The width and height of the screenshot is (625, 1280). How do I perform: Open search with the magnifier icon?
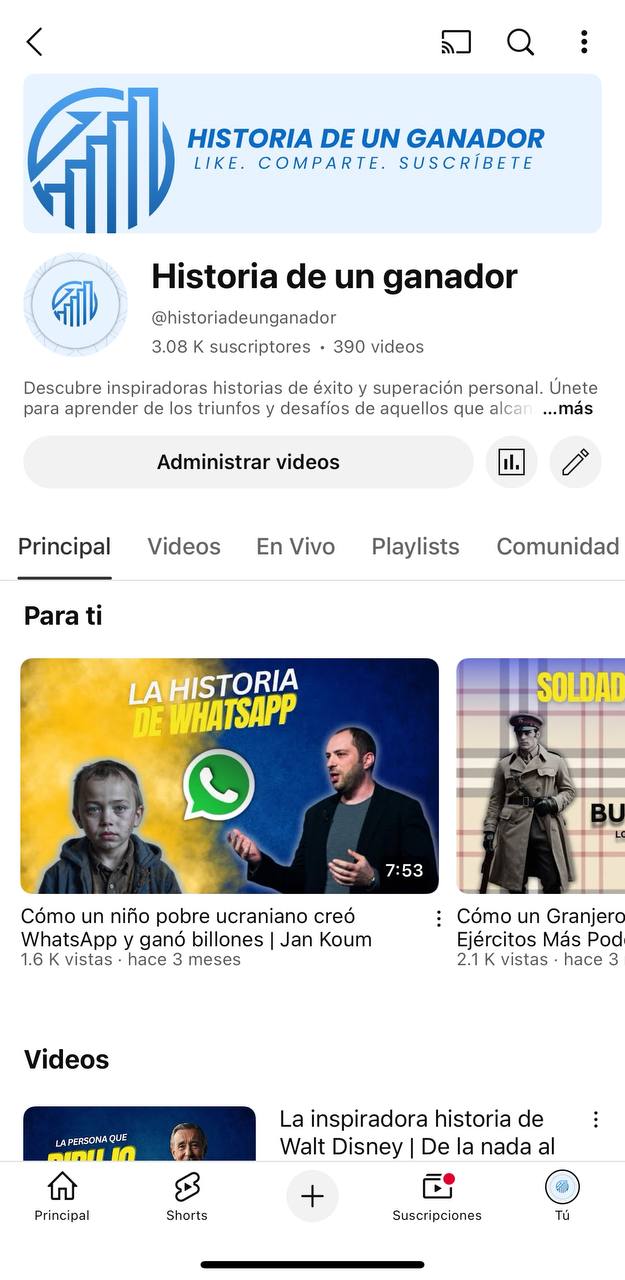(520, 42)
